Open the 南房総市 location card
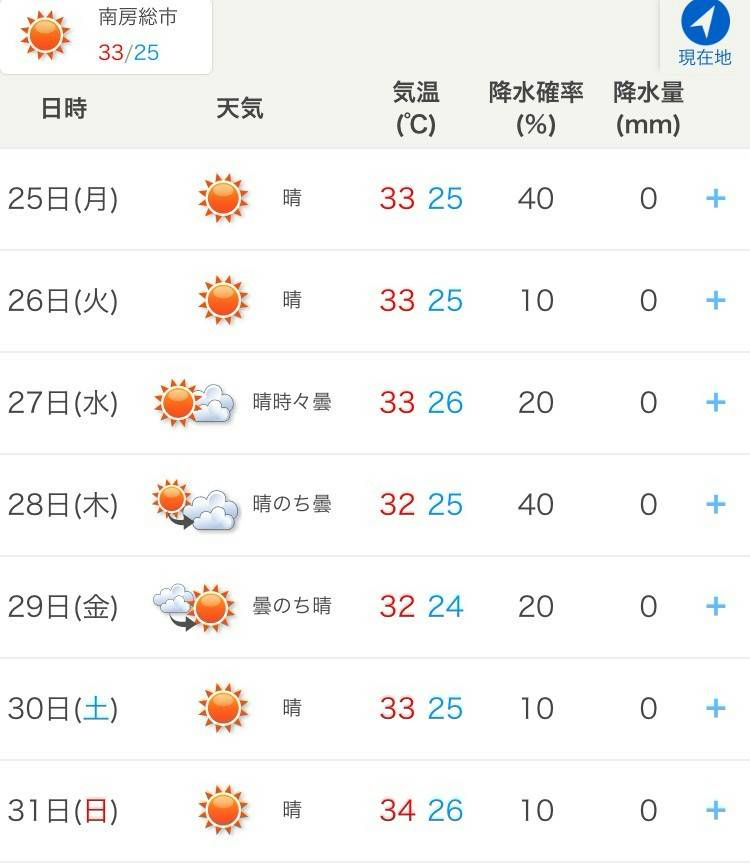Screen dimensions: 750x863 [106, 36]
